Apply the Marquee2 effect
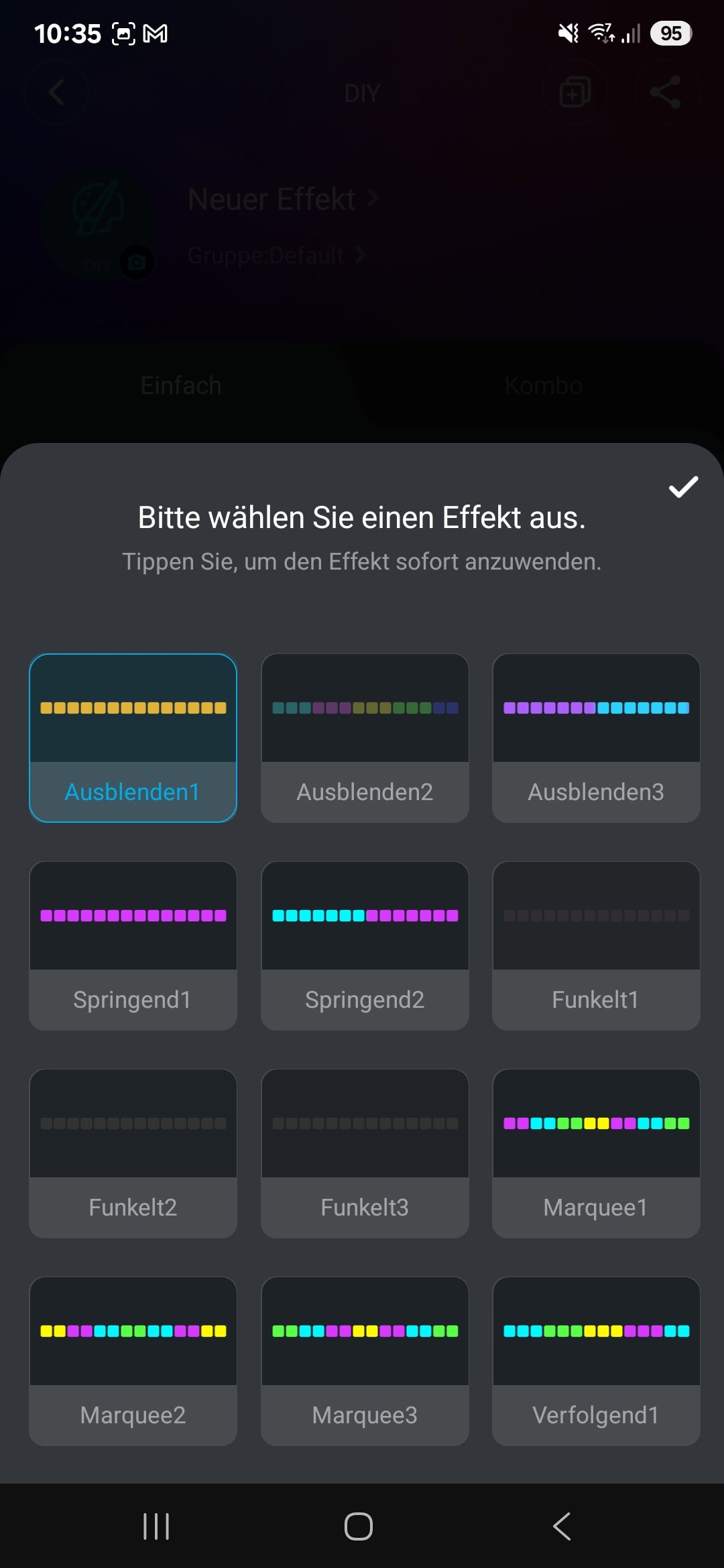 (x=133, y=1361)
